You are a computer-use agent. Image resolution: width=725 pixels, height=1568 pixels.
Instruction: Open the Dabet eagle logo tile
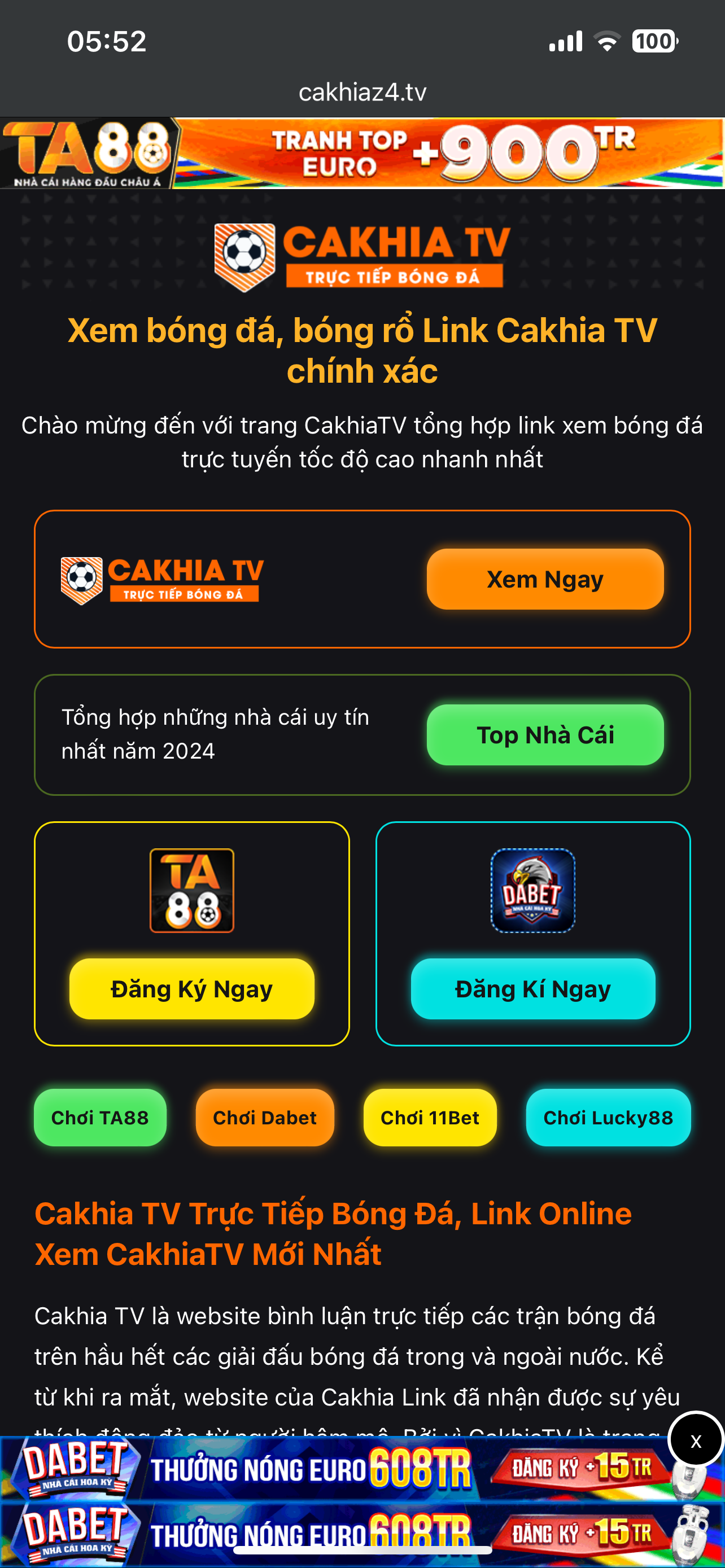pos(532,891)
